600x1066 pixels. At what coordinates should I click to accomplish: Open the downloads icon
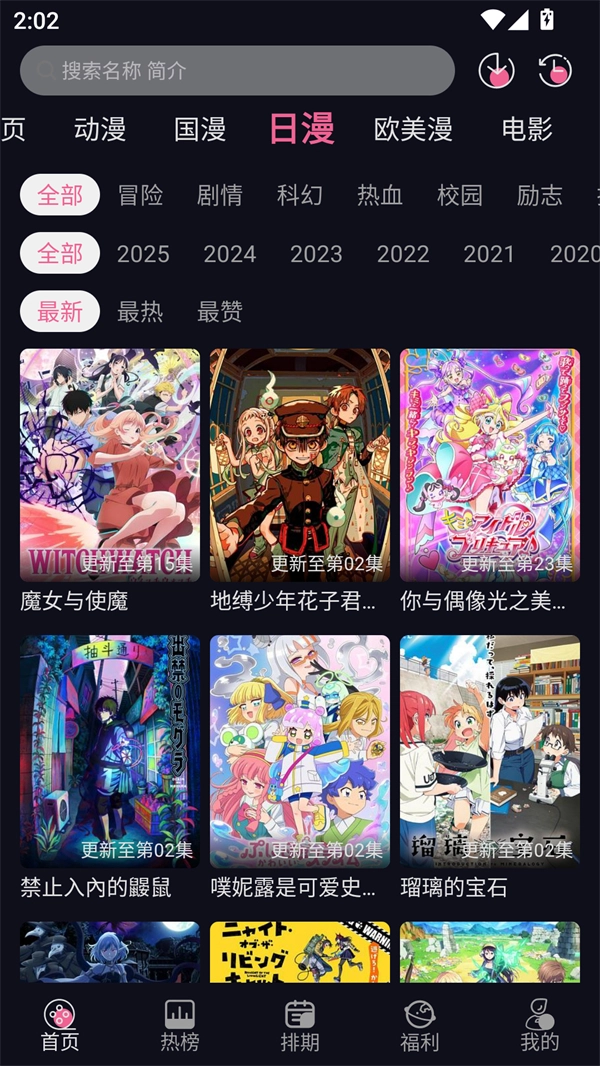tap(496, 70)
